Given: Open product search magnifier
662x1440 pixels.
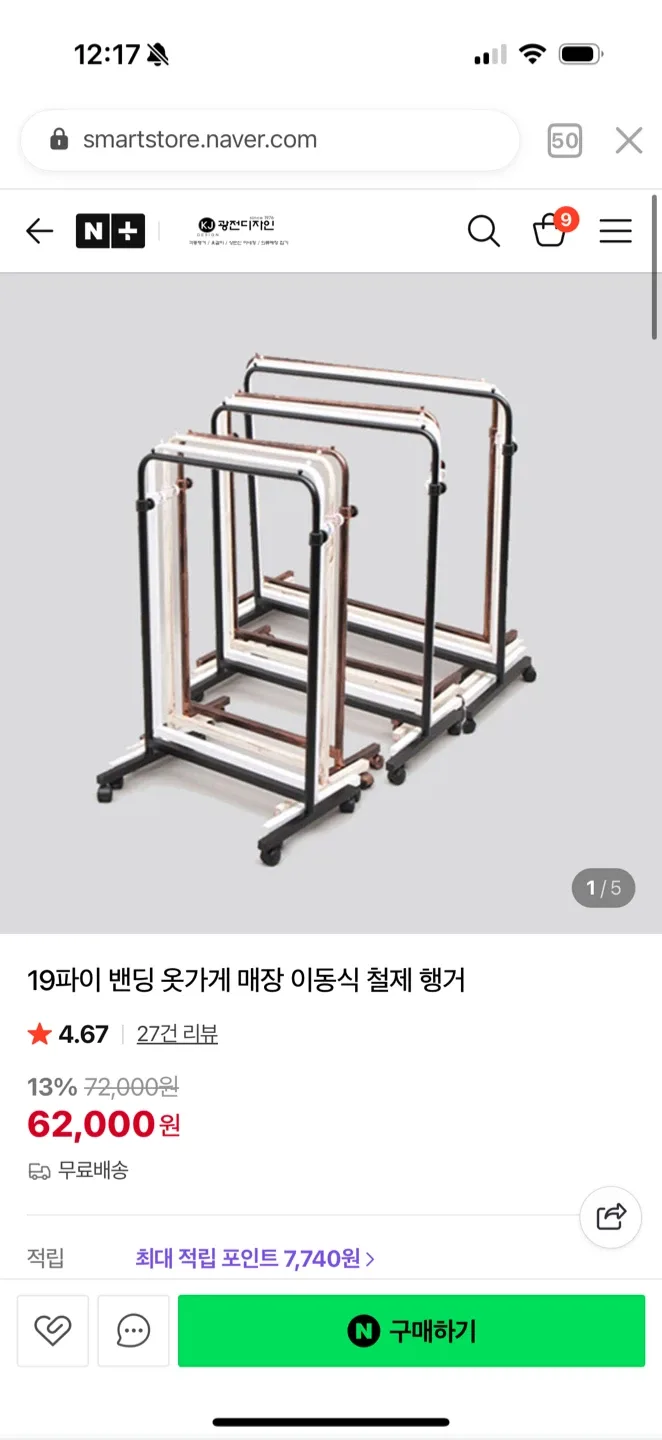Looking at the screenshot, I should [483, 232].
